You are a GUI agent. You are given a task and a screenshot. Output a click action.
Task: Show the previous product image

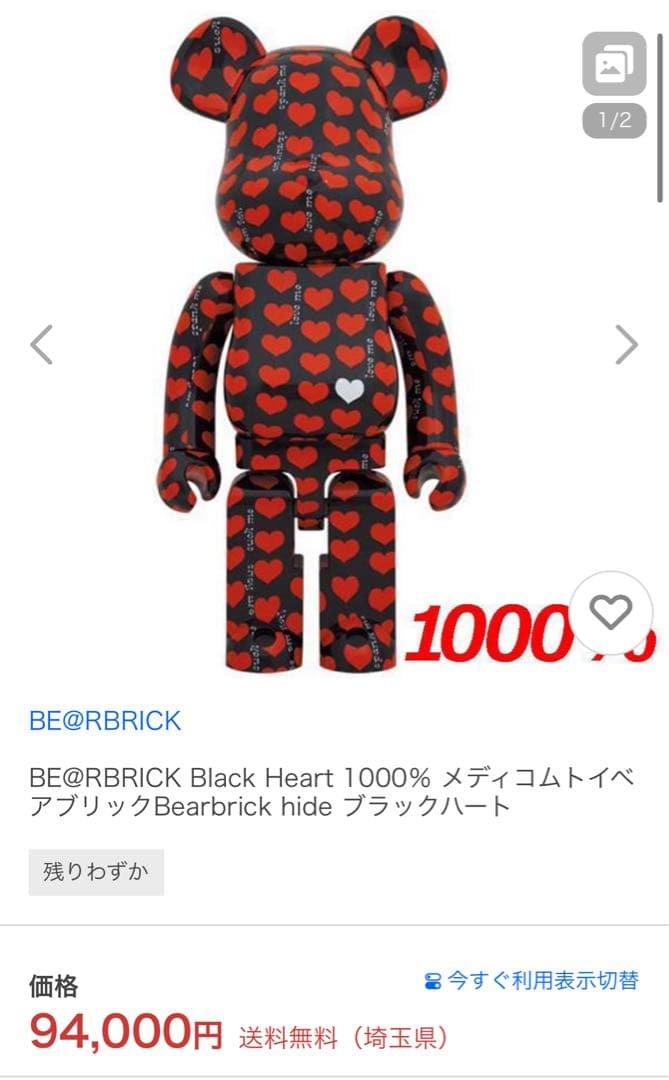click(x=41, y=344)
